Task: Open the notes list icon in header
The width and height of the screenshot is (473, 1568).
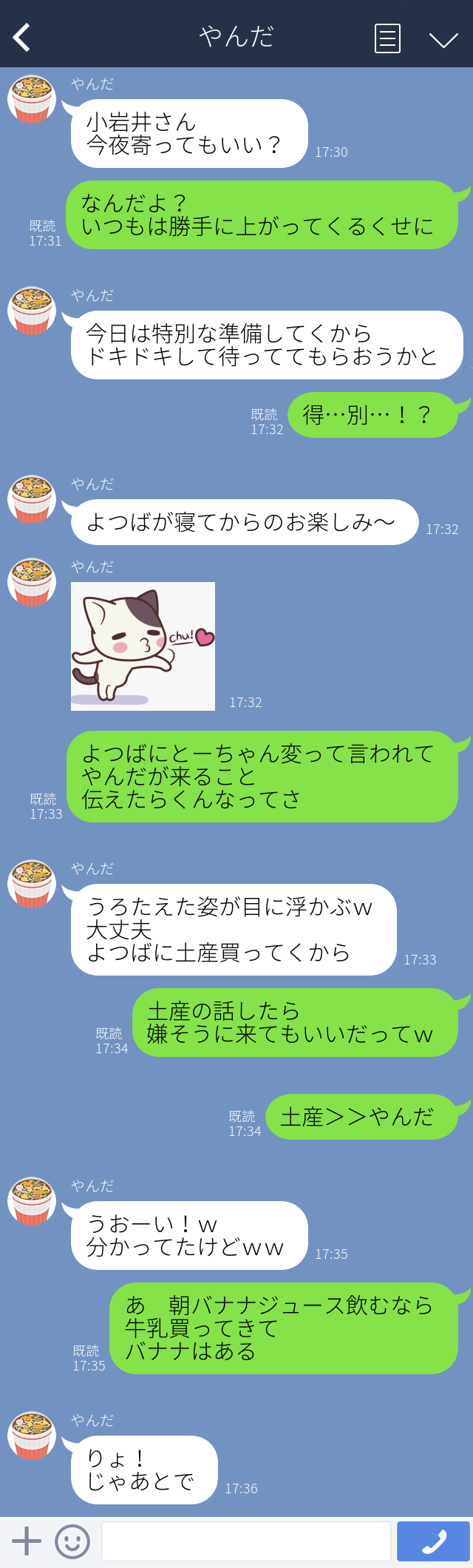Action: tap(387, 38)
